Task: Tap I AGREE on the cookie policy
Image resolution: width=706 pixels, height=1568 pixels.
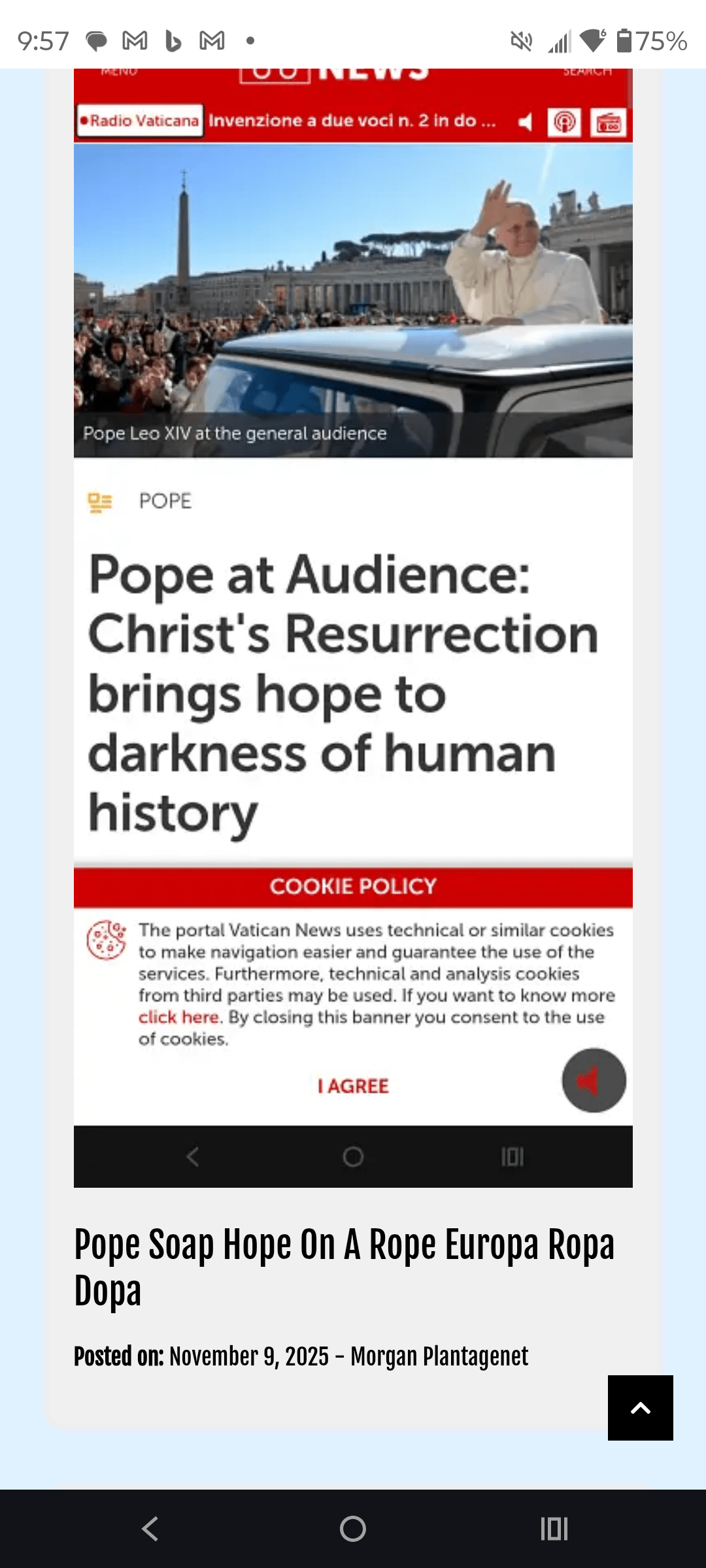Action: pyautogui.click(x=353, y=1086)
